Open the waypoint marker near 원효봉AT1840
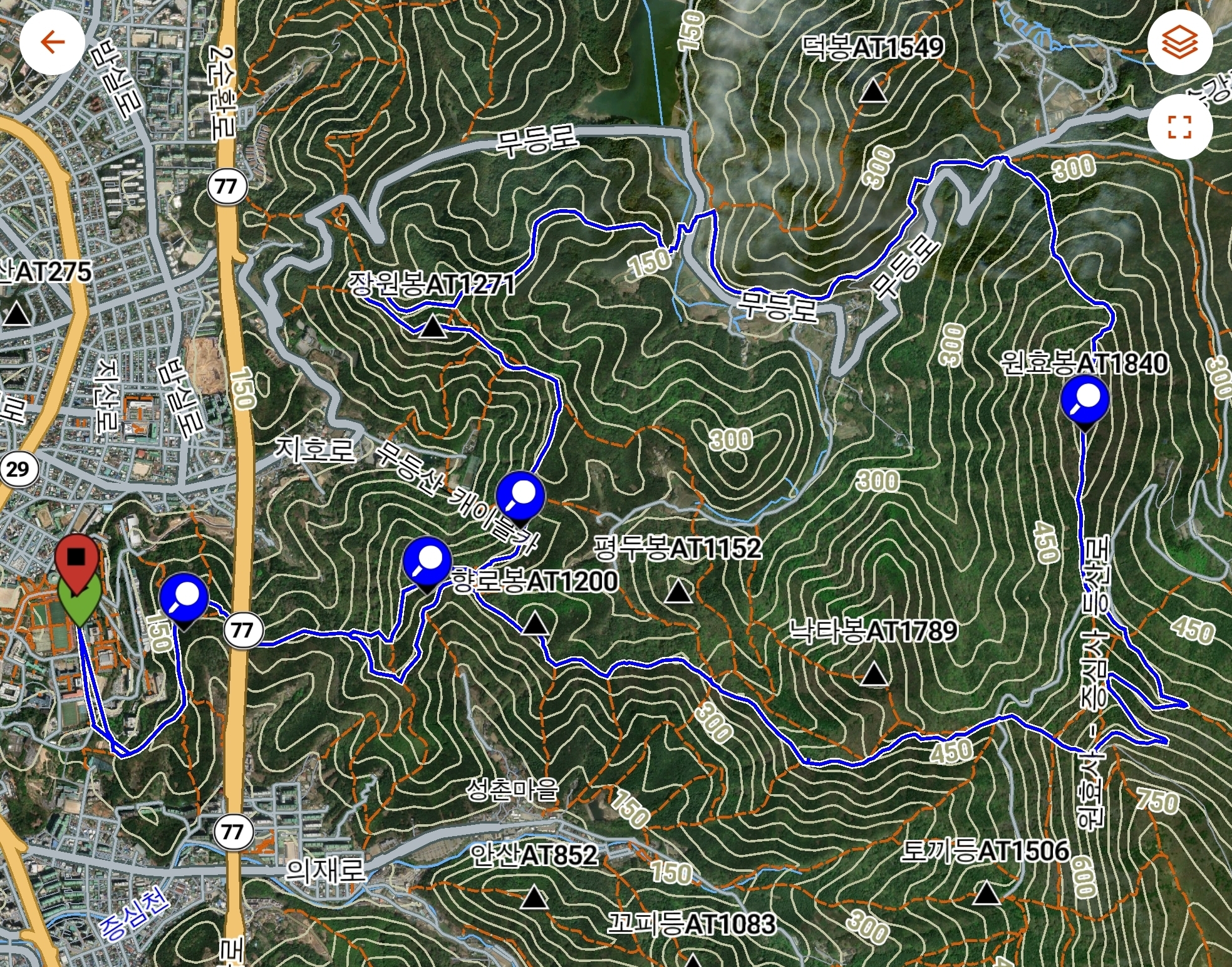 (1085, 401)
